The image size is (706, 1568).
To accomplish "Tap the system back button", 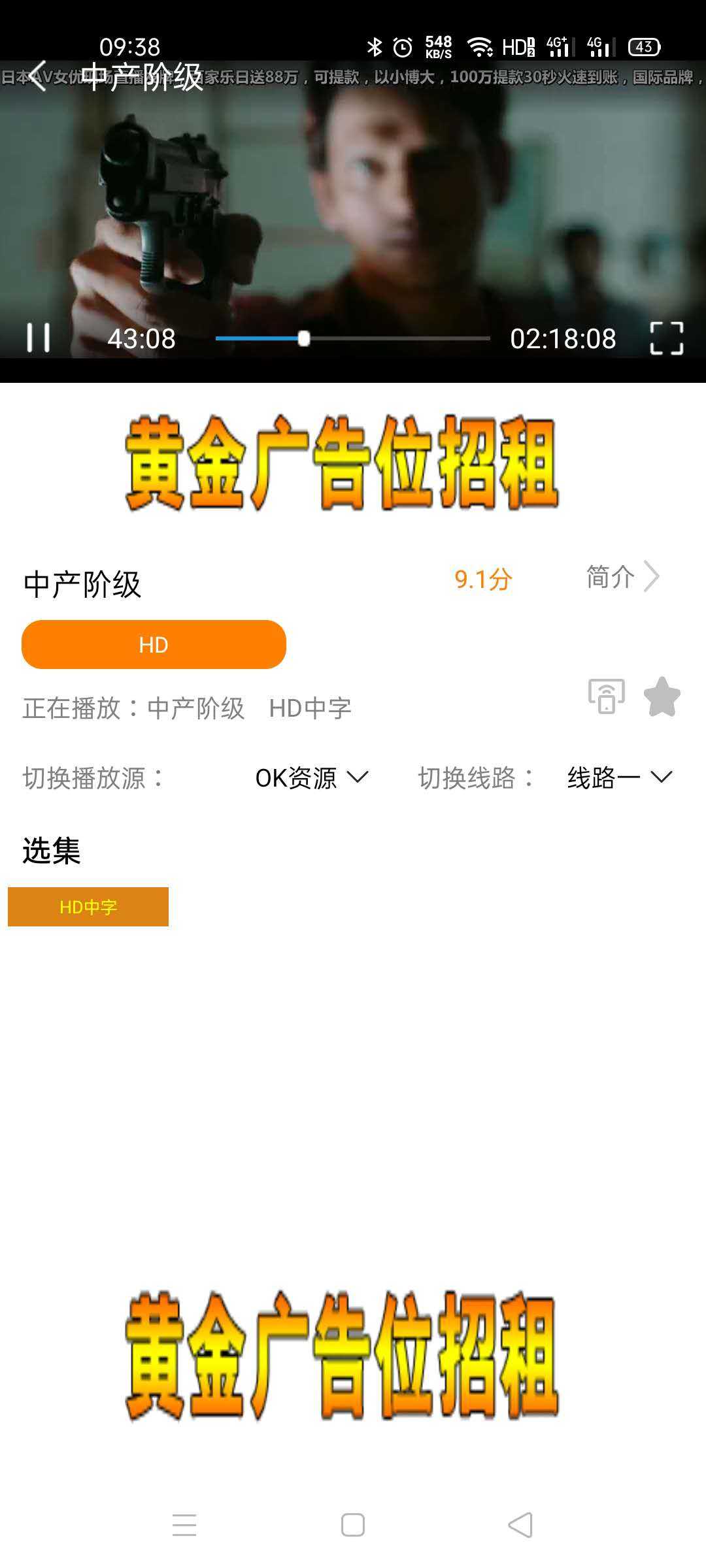I will (x=520, y=1525).
